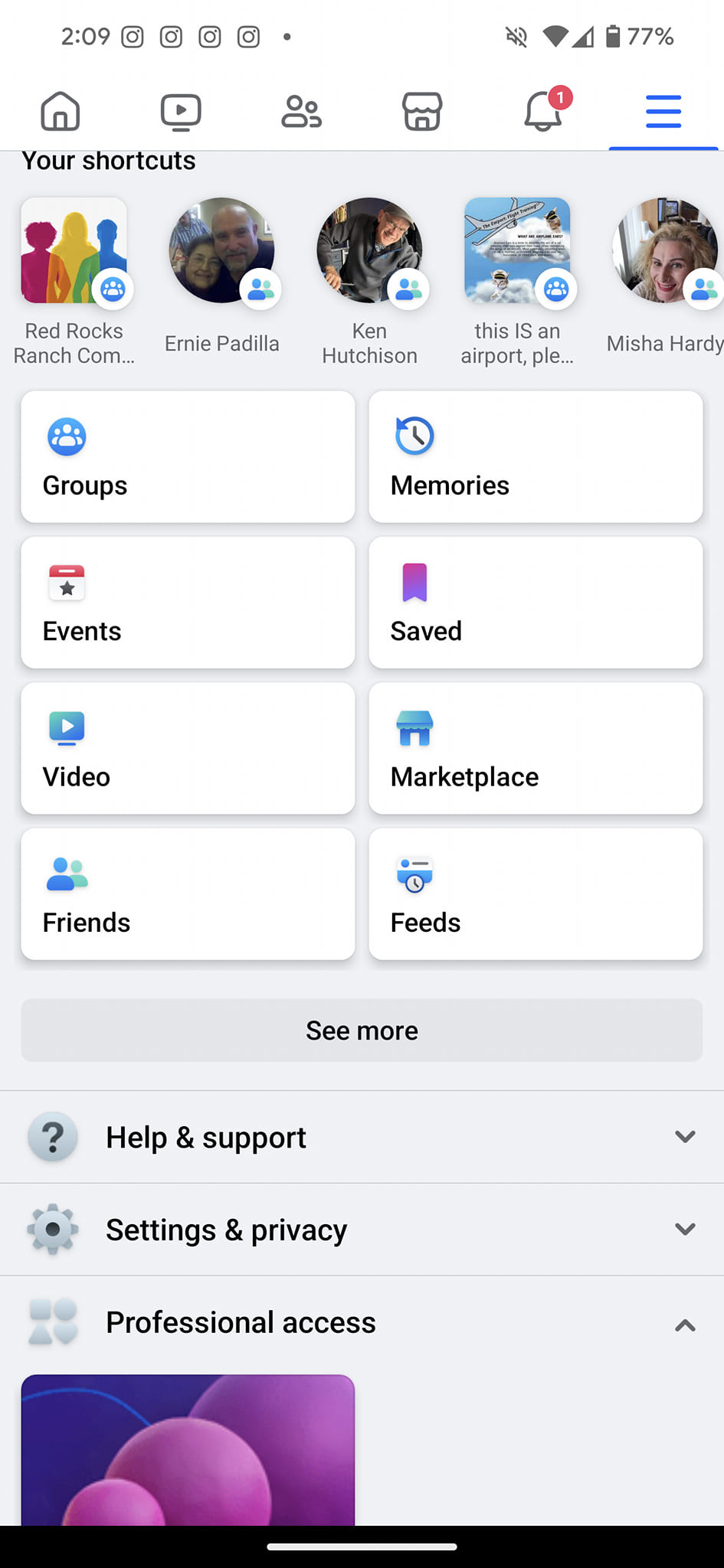Switch to the Marketplace tab in top bar
724x1568 pixels.
click(422, 112)
